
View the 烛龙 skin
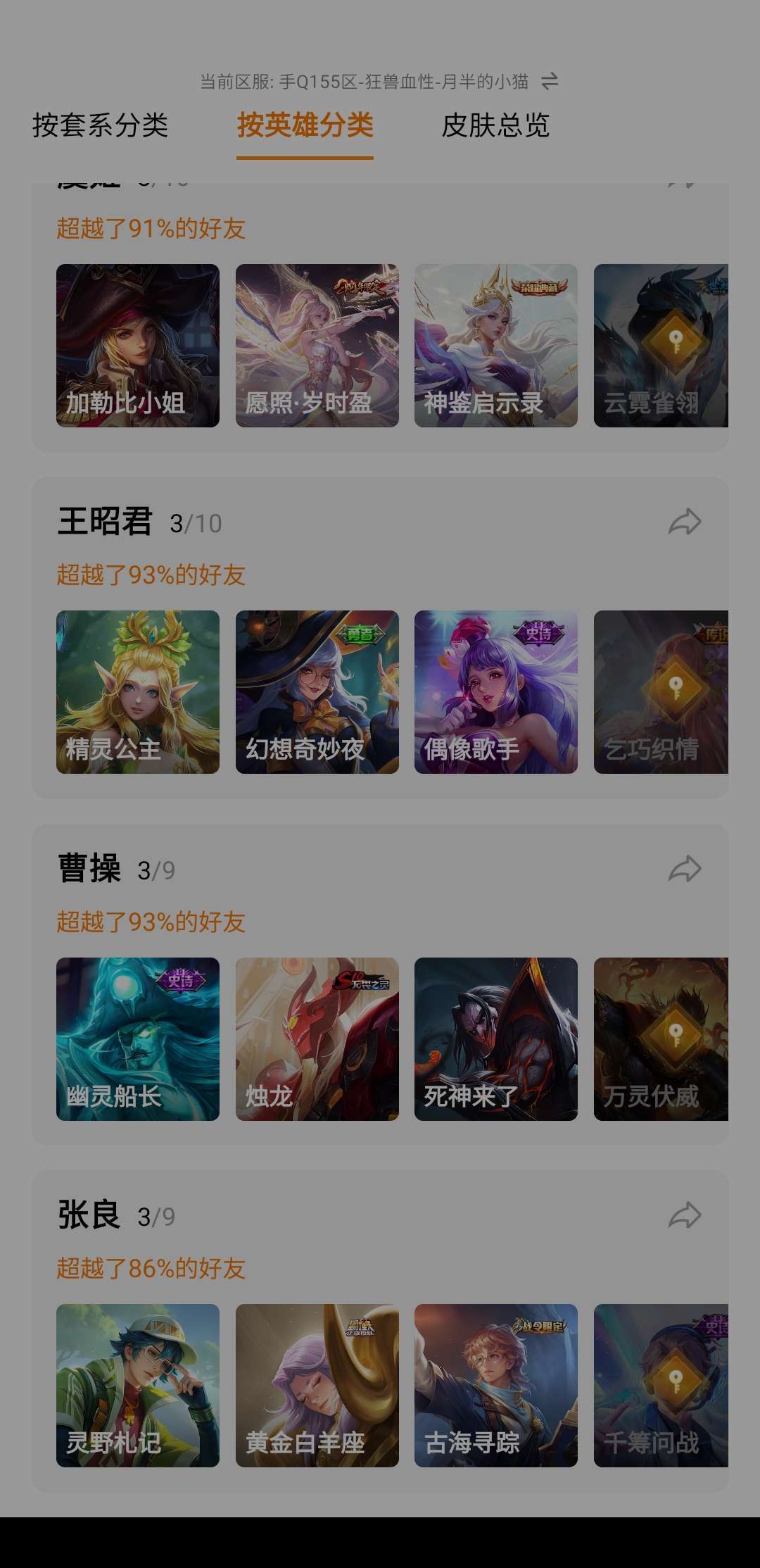pyautogui.click(x=317, y=1039)
